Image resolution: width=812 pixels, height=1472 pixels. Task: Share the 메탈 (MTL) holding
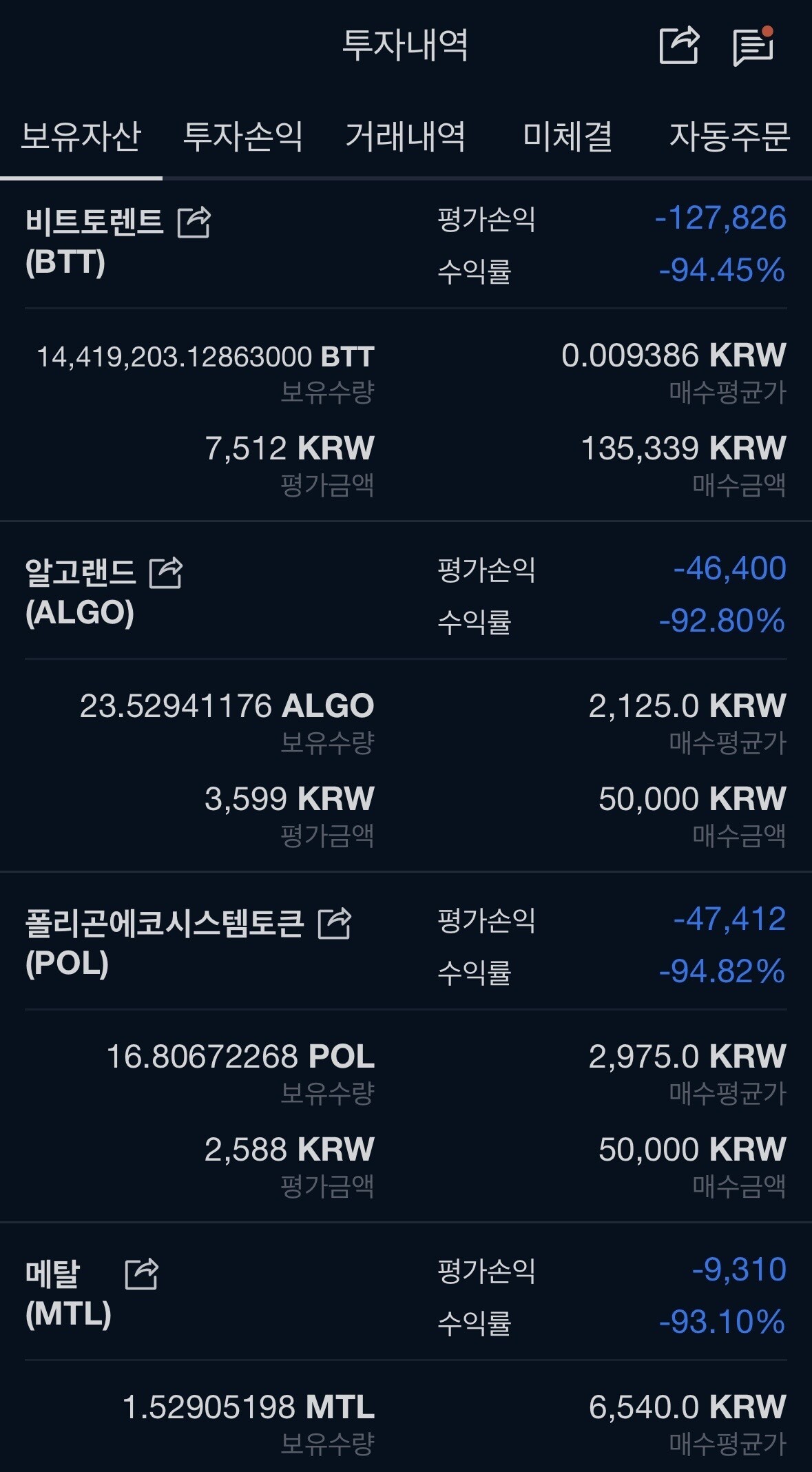pos(142,1274)
